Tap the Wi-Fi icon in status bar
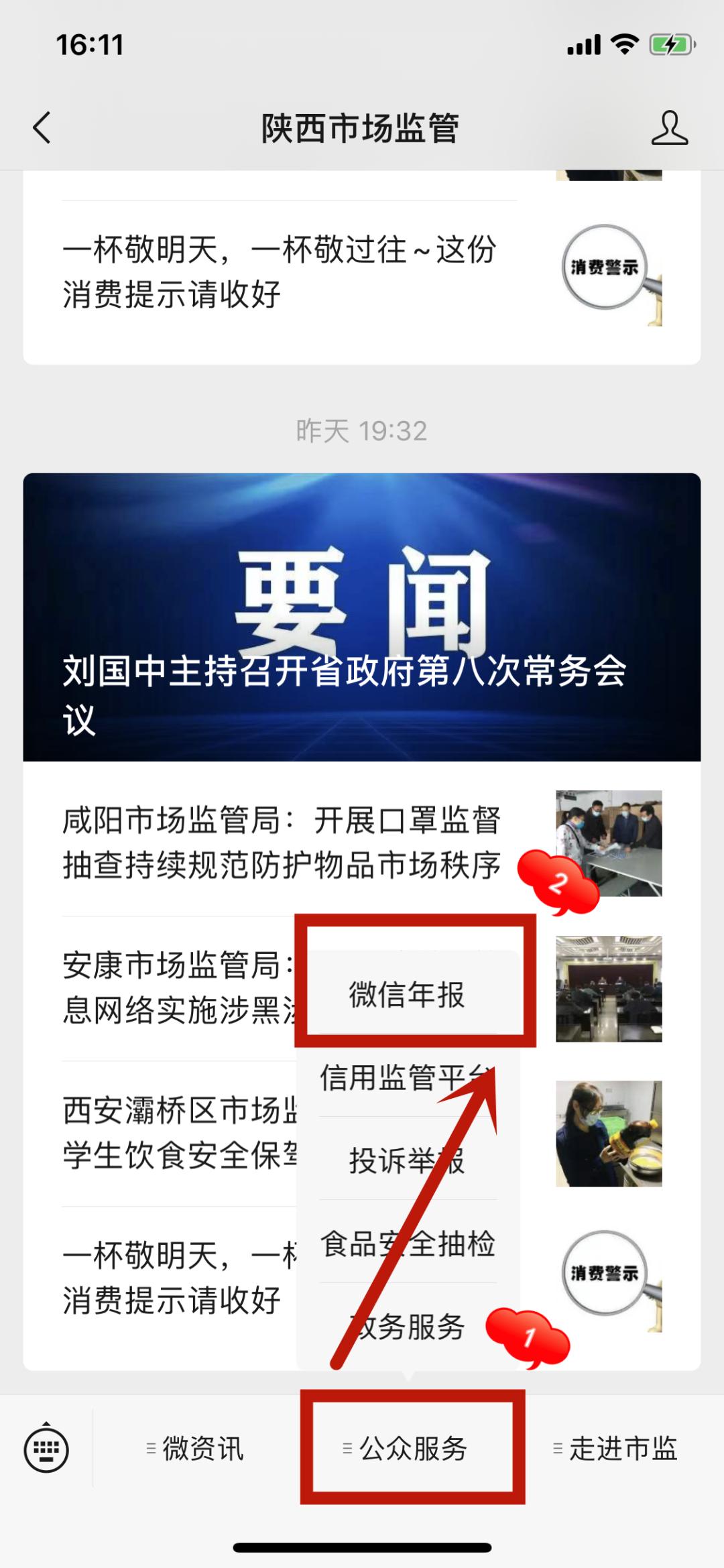 [x=624, y=42]
